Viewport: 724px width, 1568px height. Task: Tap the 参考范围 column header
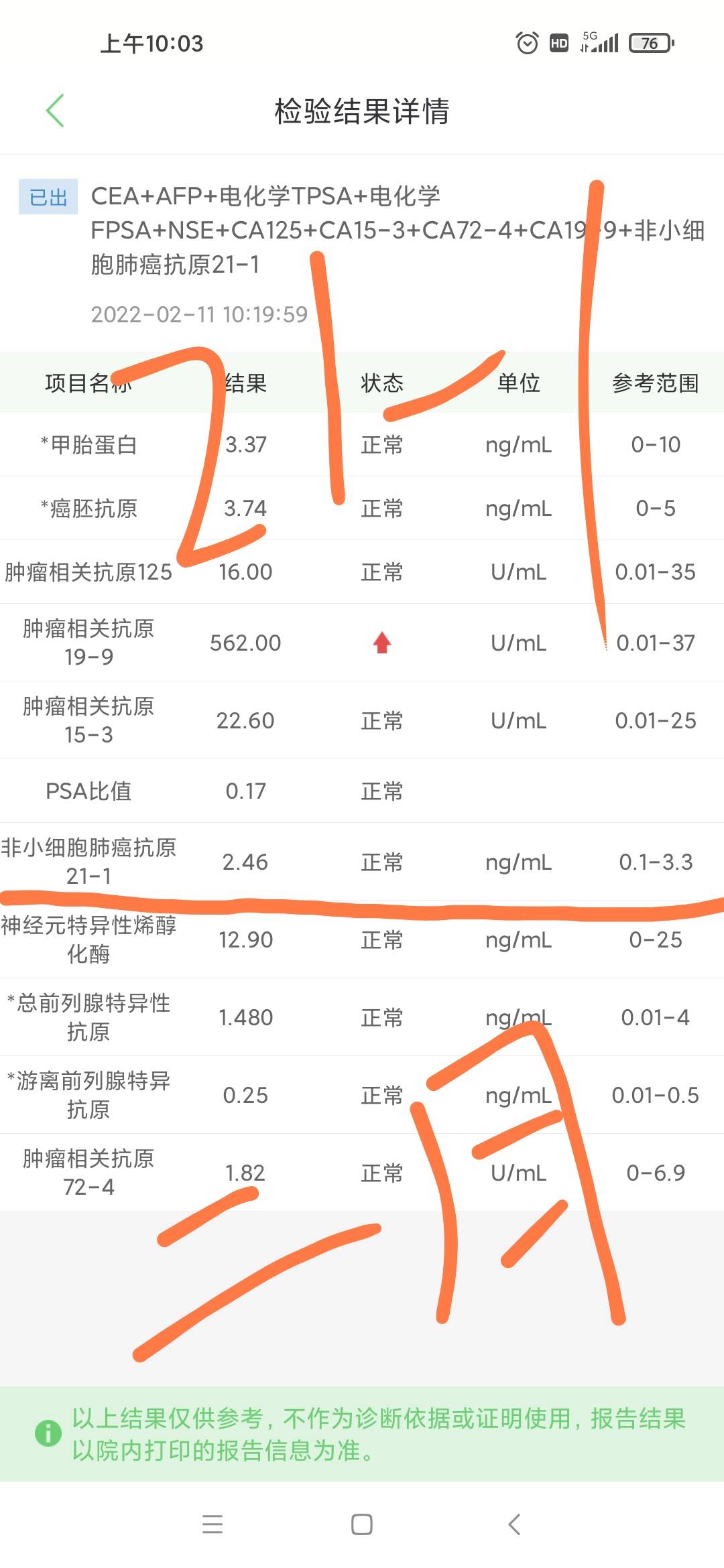click(654, 383)
